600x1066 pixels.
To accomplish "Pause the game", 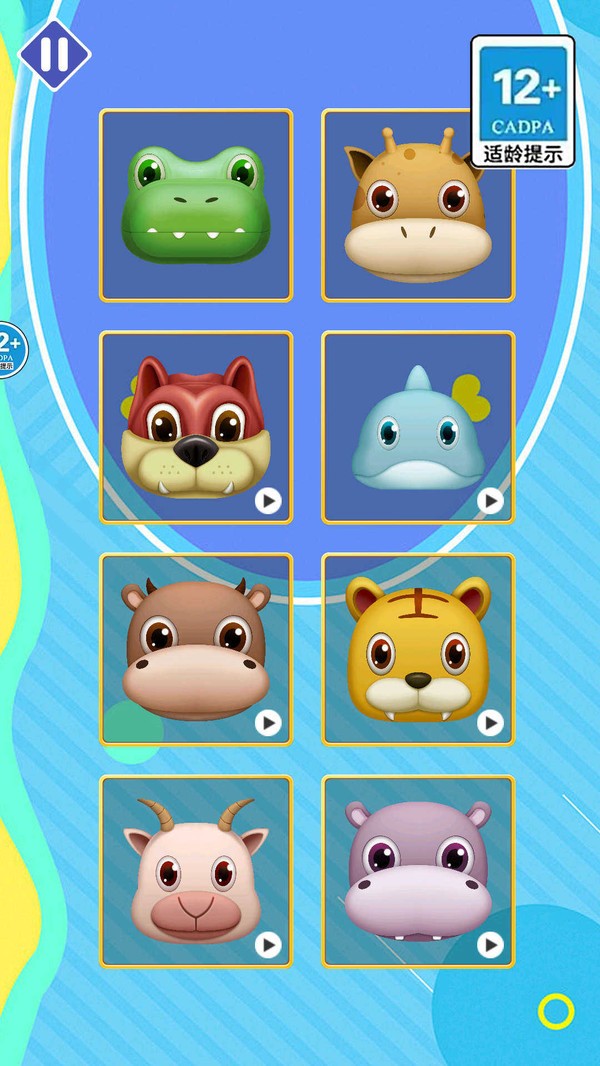I will click(x=55, y=54).
